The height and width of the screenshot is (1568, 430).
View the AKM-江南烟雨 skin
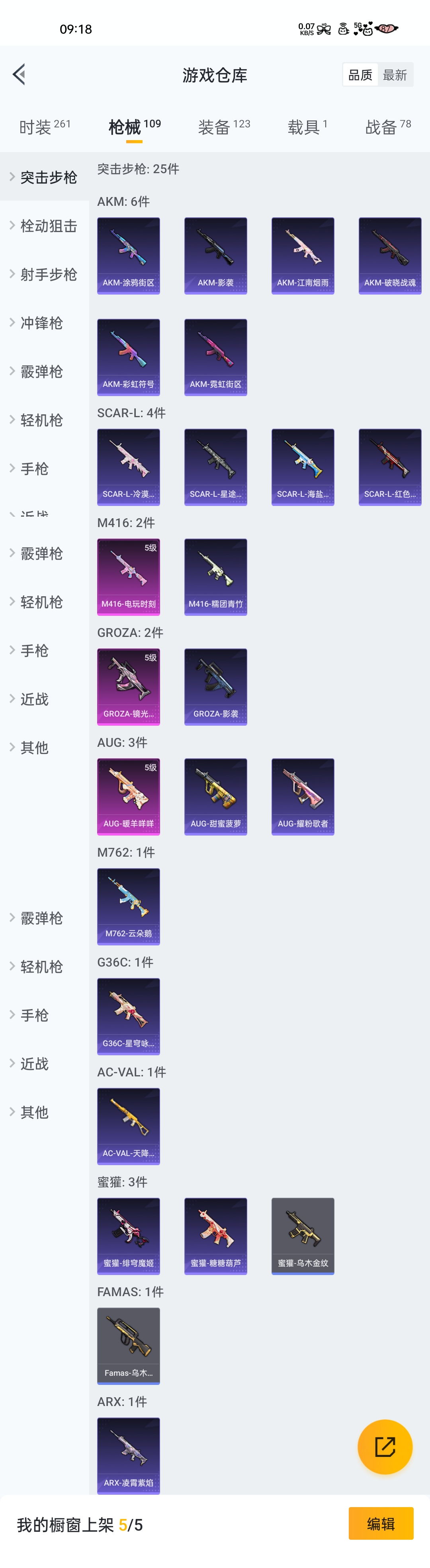pos(303,256)
